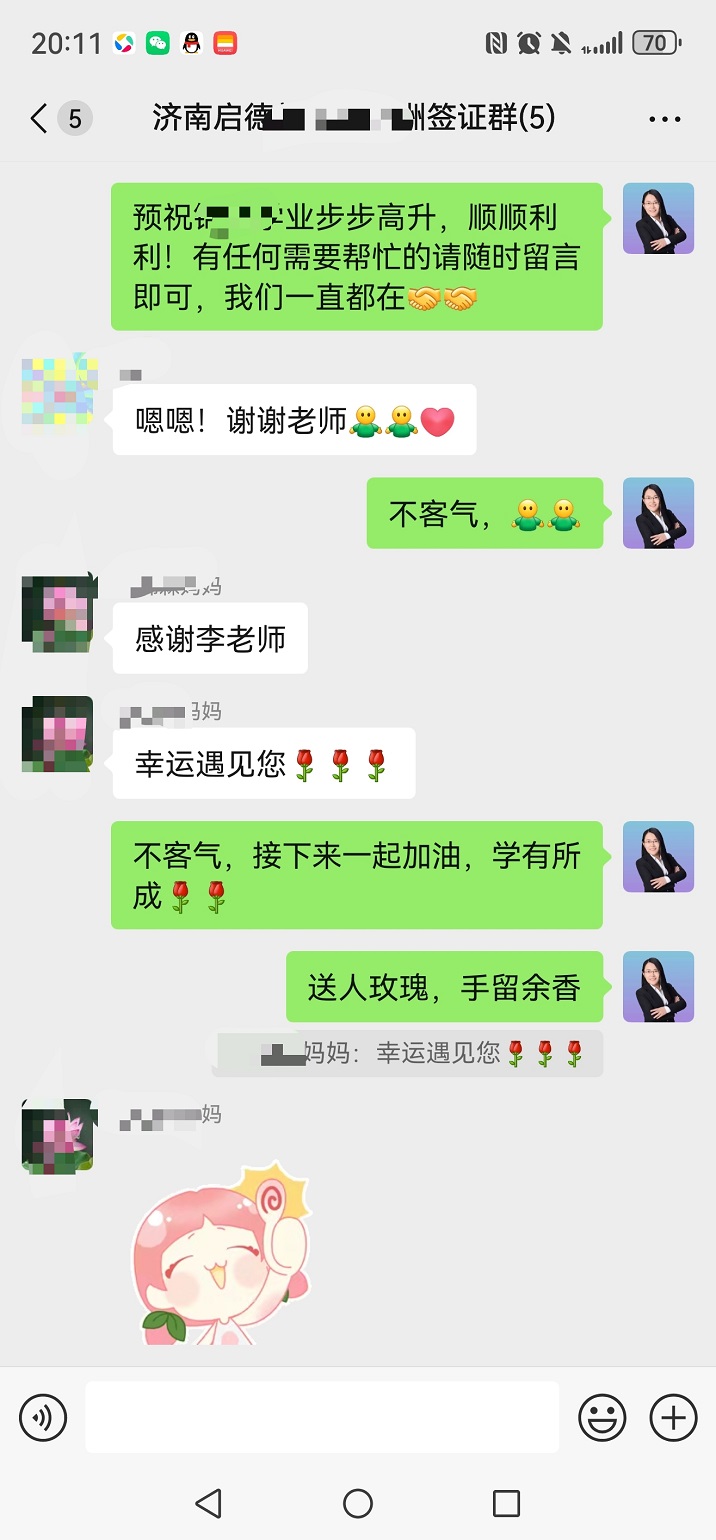Tap the message text field
This screenshot has height=1540, width=716.
coord(321,1417)
